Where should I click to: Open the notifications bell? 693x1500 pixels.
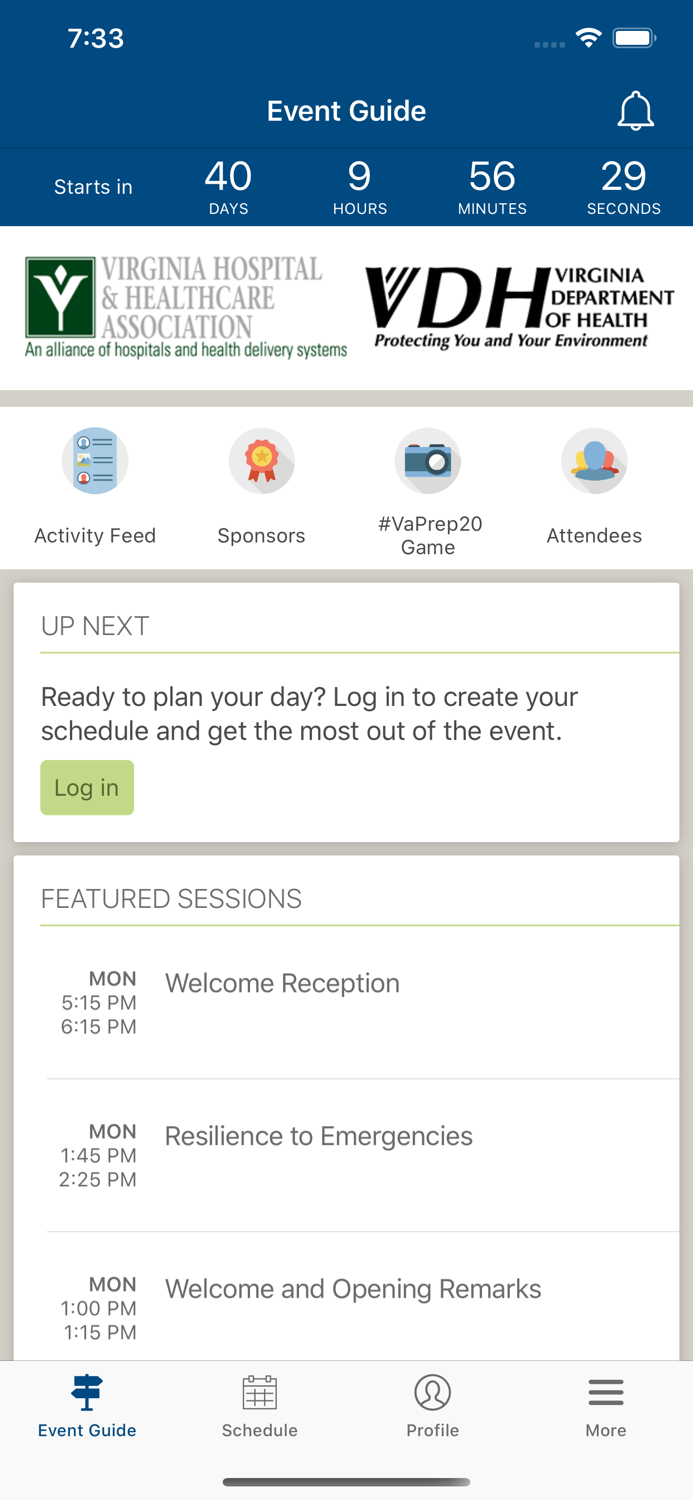[x=635, y=111]
